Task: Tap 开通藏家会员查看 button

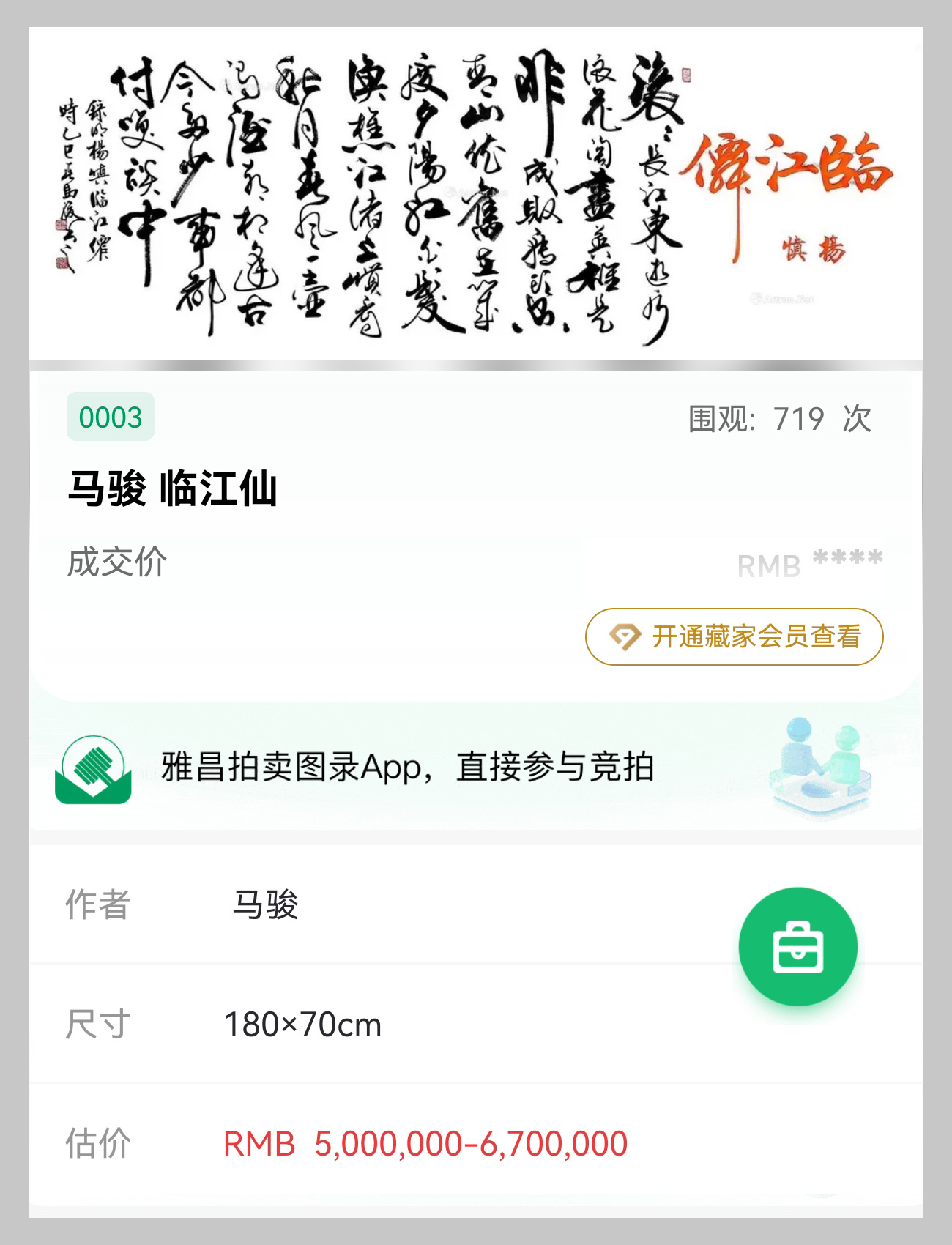Action: point(734,636)
